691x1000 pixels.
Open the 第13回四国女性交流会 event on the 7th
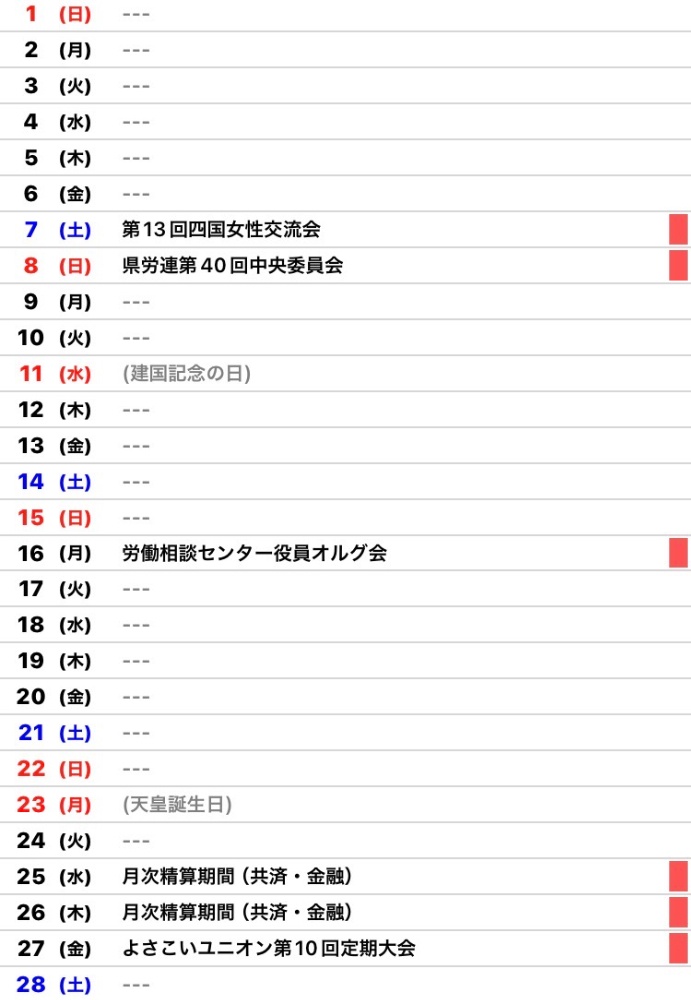point(221,230)
